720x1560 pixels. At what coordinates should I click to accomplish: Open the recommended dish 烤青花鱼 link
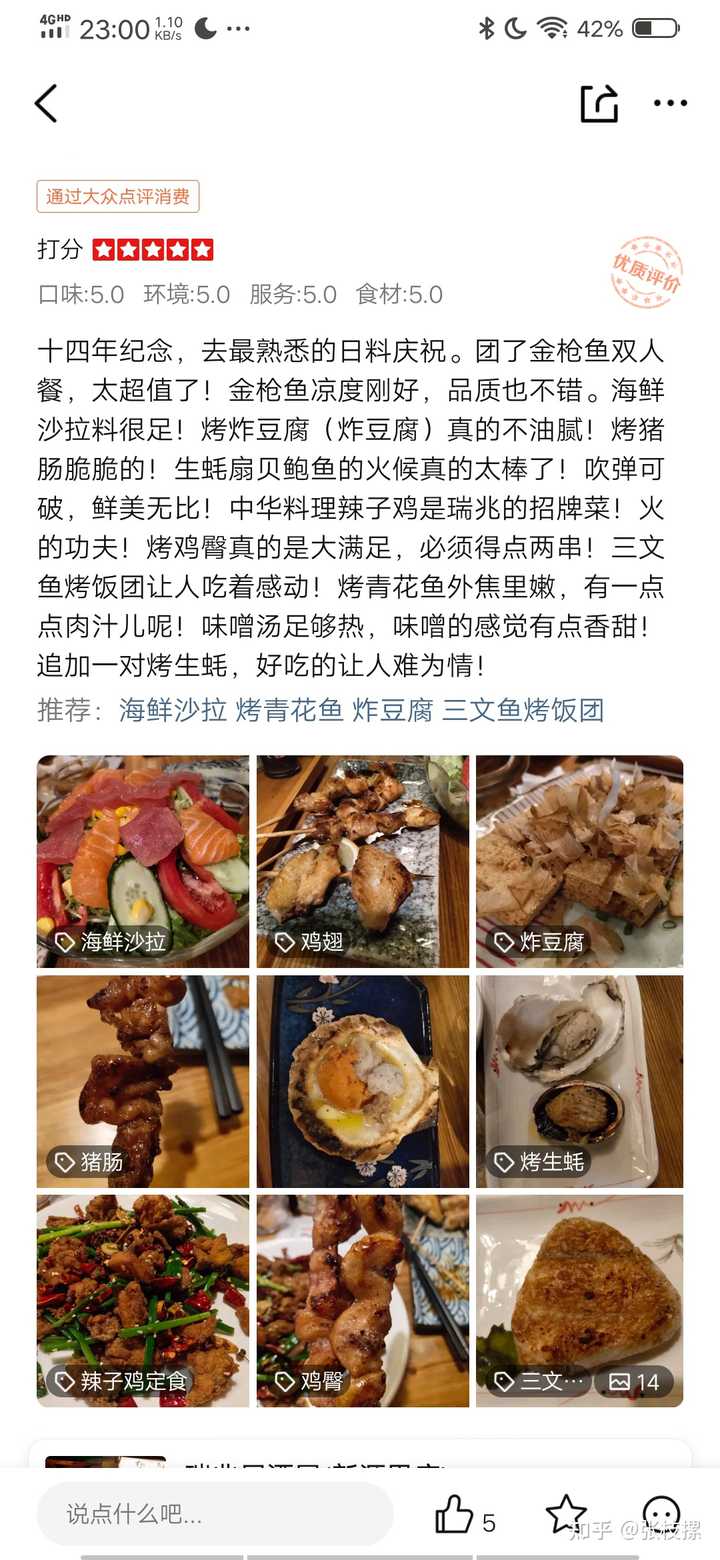click(289, 710)
